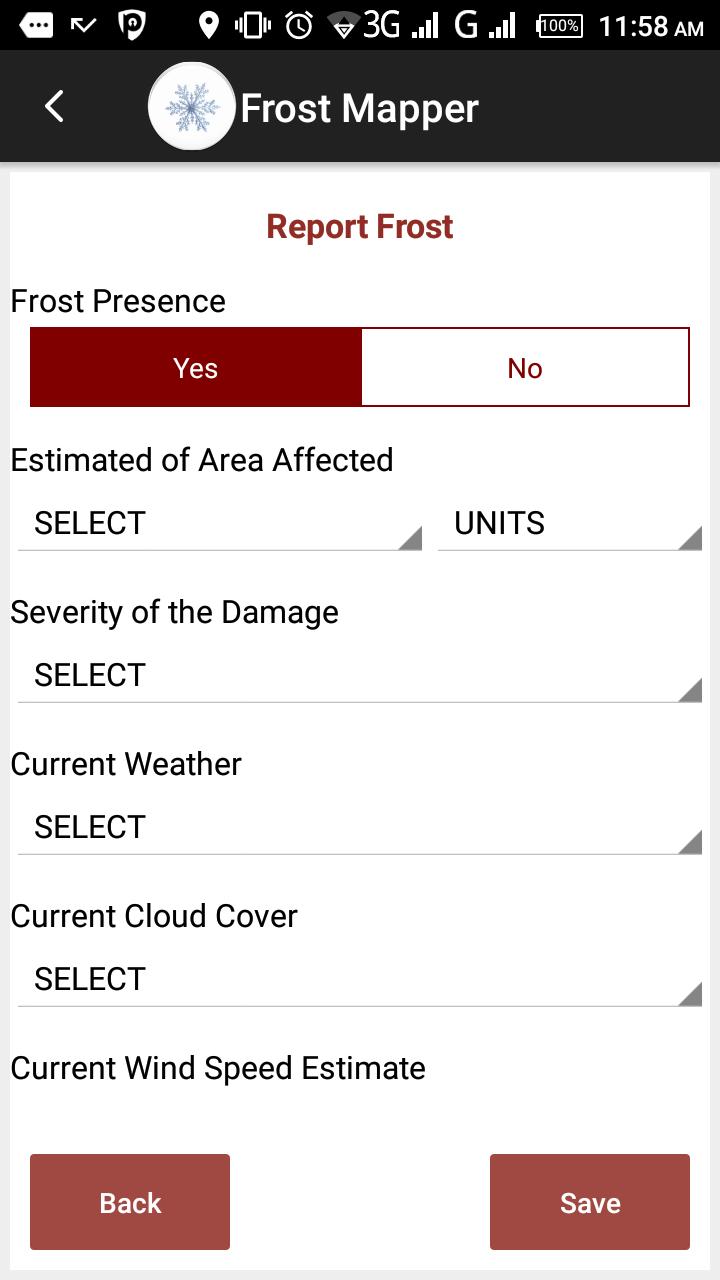The width and height of the screenshot is (720, 1280).
Task: Save the frost report
Action: (x=589, y=1202)
